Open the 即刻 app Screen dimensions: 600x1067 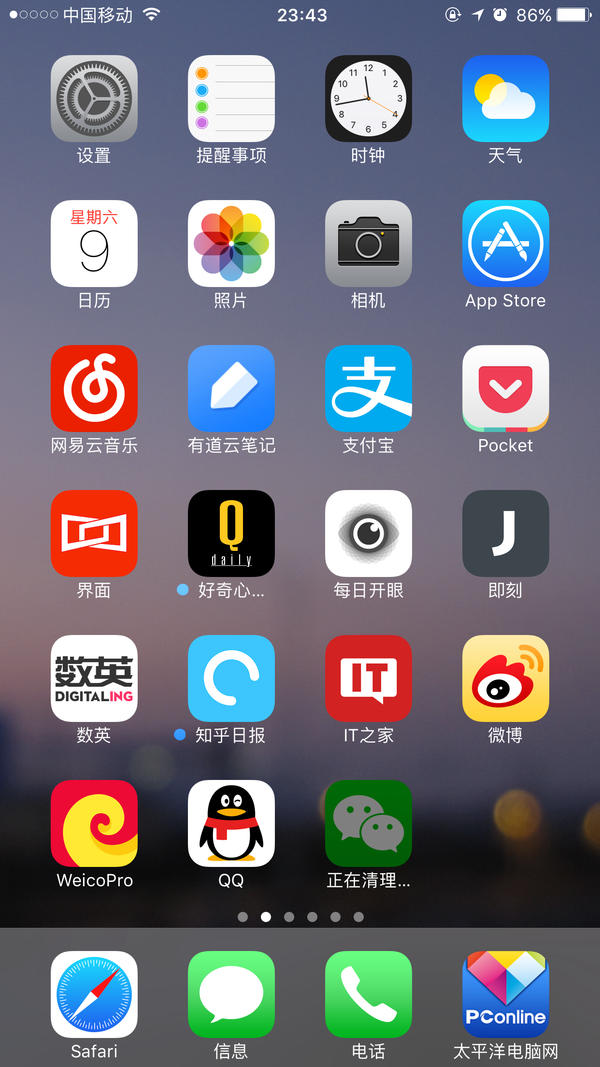pos(505,534)
